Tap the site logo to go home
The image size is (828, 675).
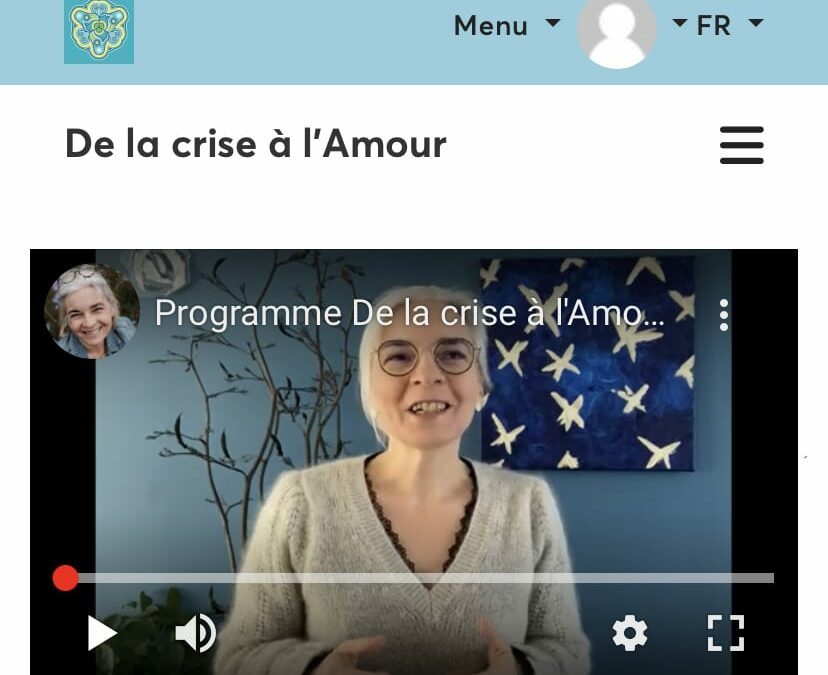coord(99,30)
